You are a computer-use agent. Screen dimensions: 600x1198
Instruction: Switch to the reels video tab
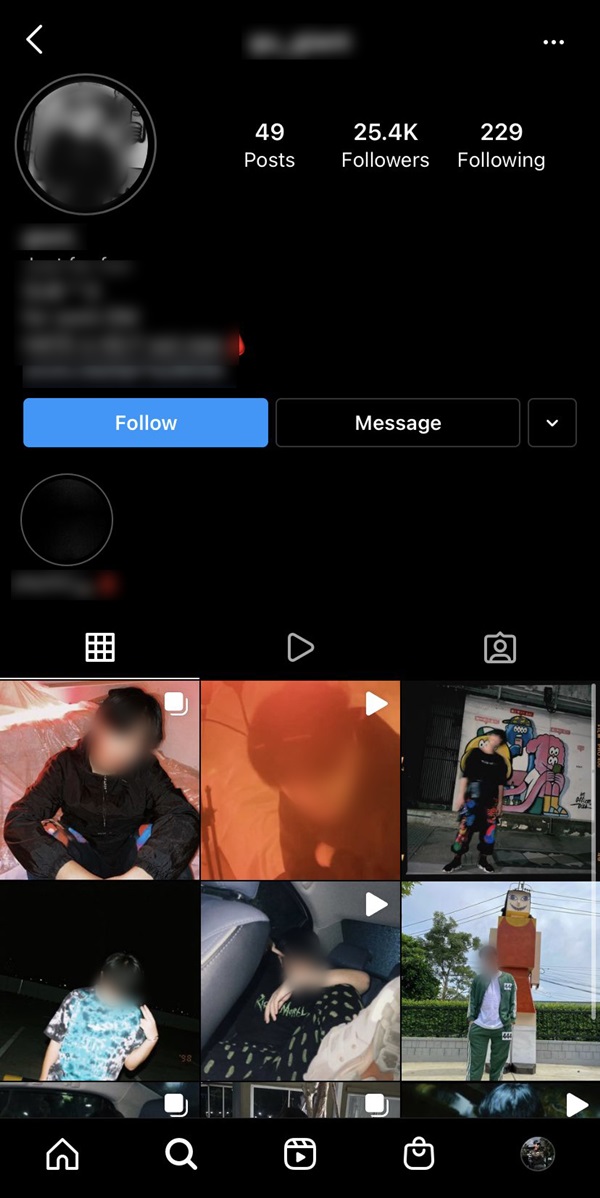point(300,648)
